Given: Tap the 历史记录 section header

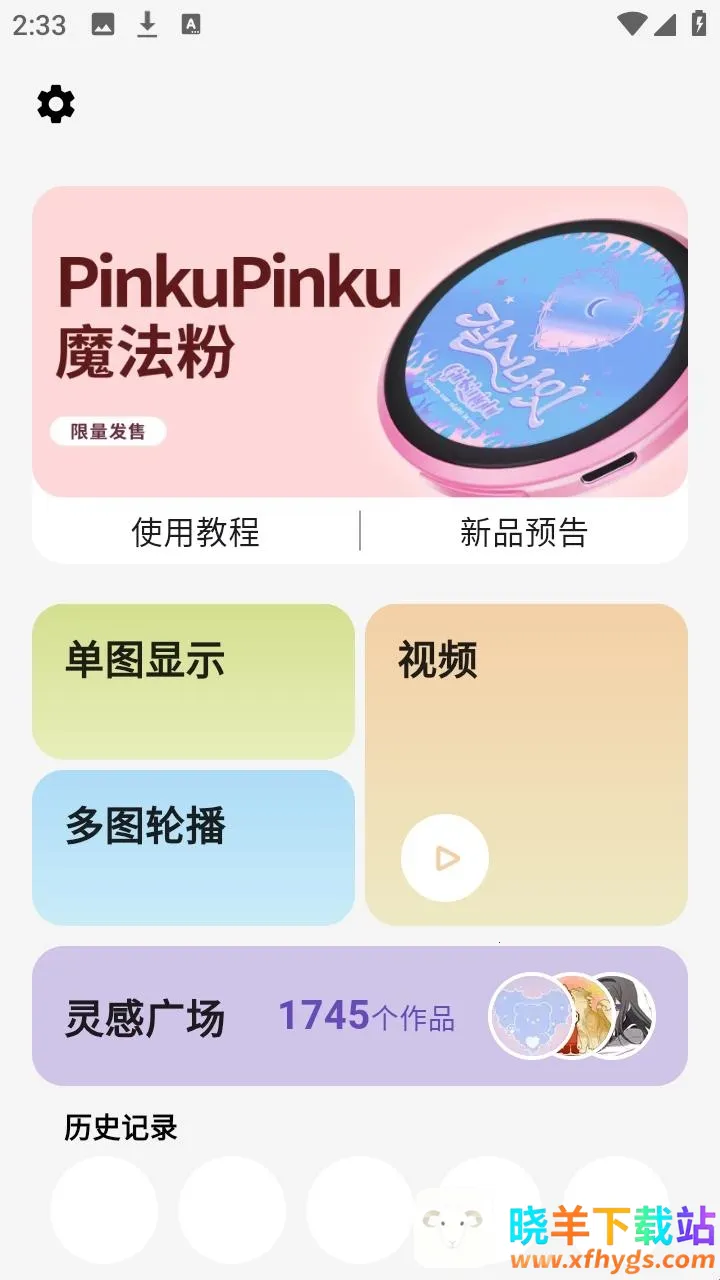Looking at the screenshot, I should pyautogui.click(x=120, y=1127).
